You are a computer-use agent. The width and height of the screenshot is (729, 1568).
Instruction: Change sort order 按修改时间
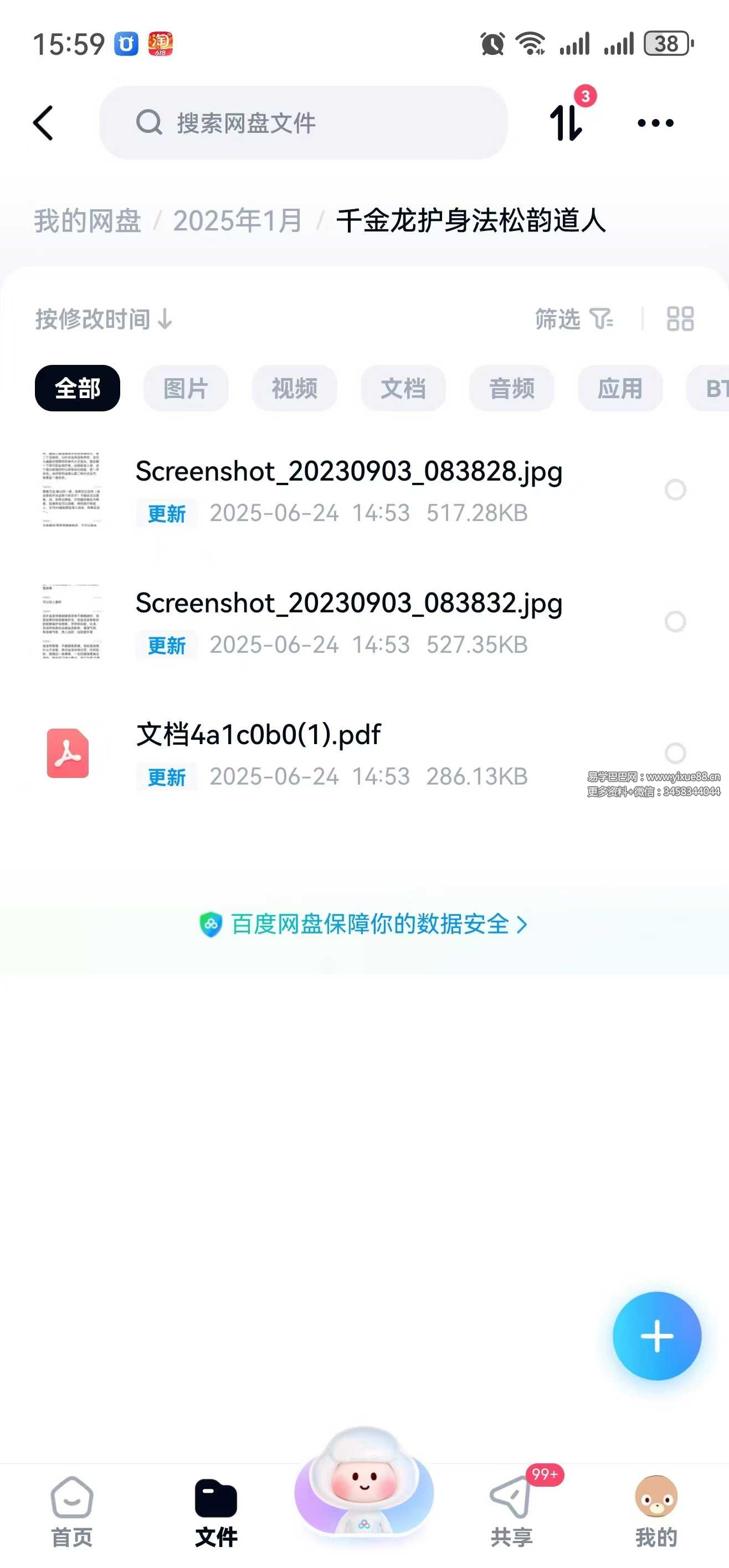(104, 319)
